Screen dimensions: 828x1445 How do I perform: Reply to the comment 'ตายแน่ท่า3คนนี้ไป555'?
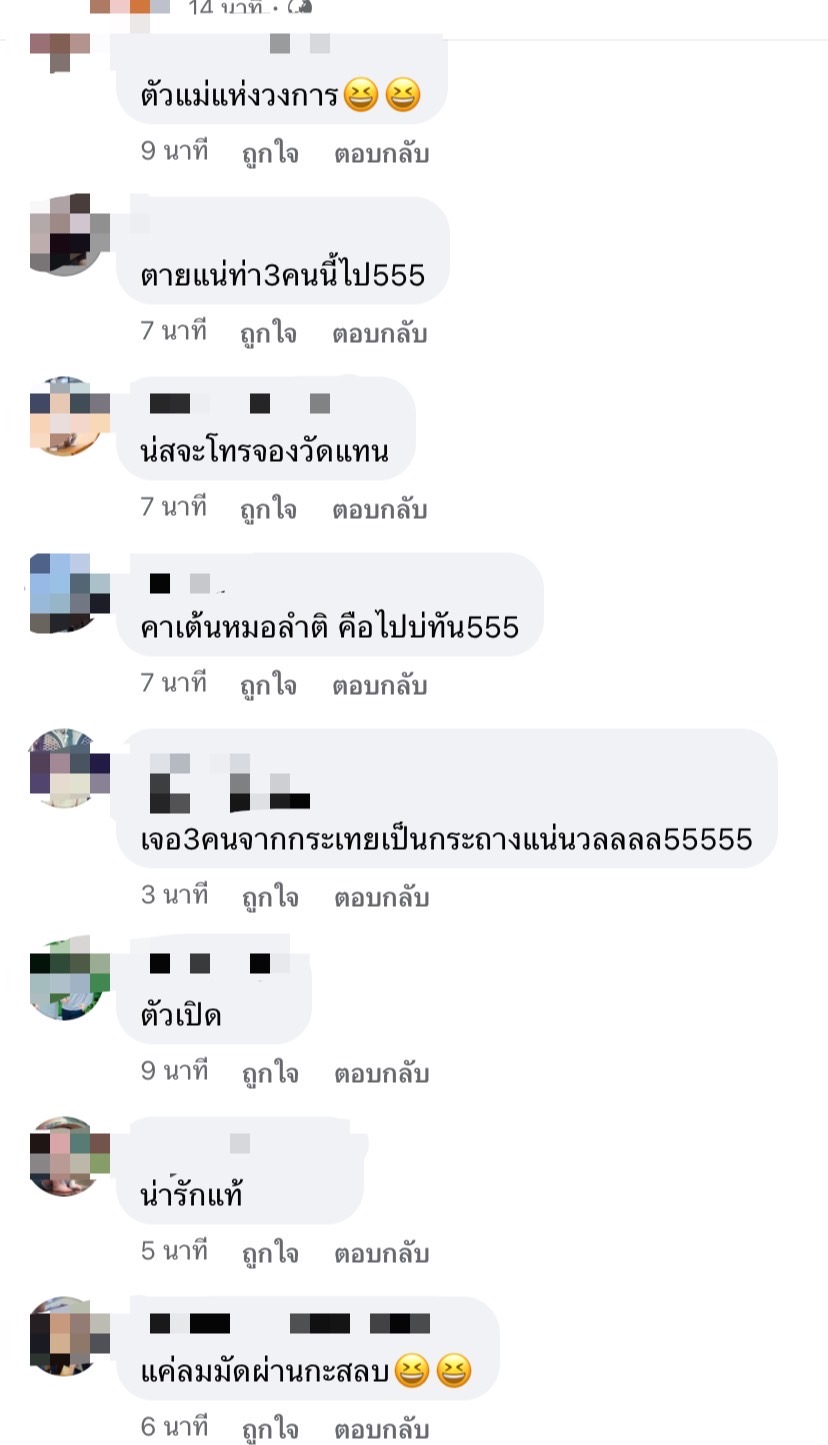(x=379, y=333)
